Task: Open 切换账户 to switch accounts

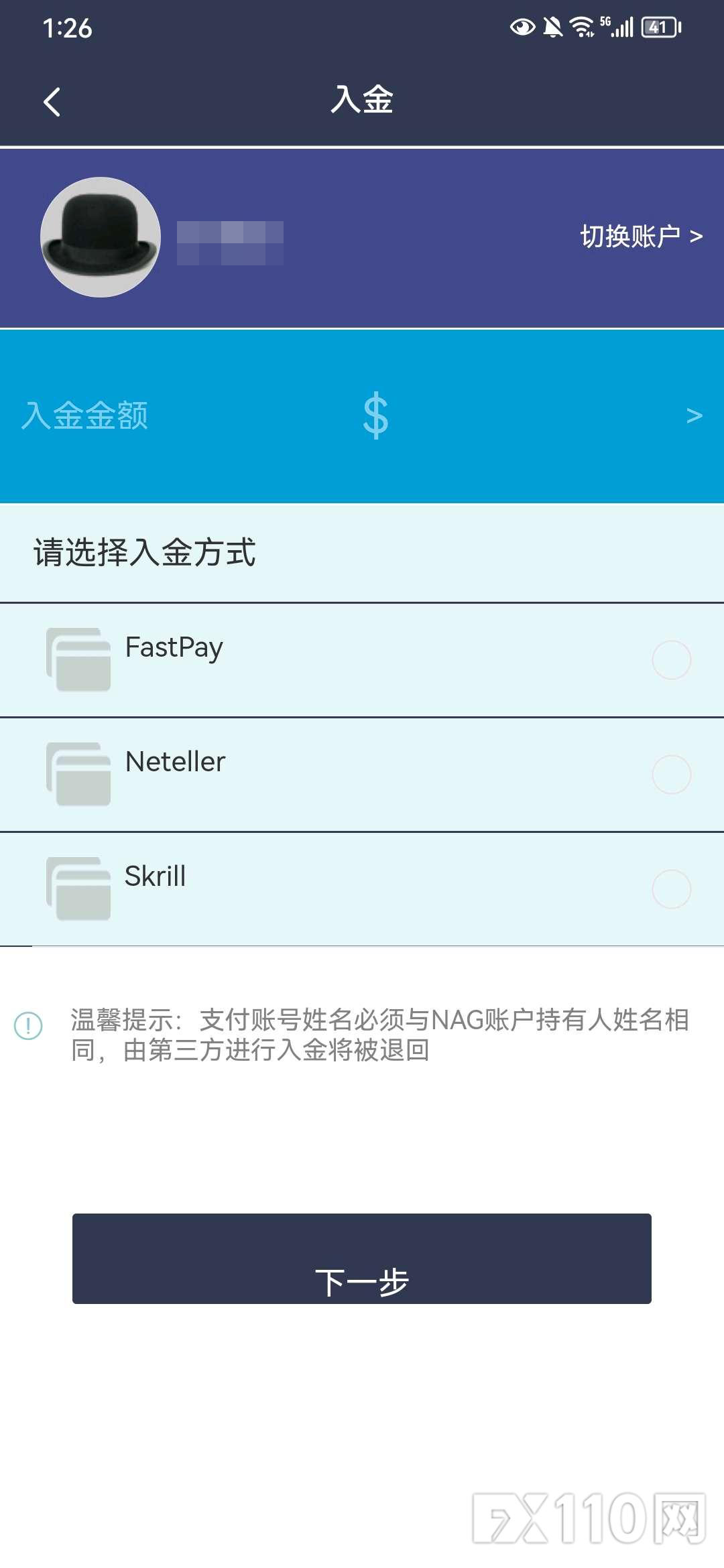Action: pyautogui.click(x=640, y=237)
